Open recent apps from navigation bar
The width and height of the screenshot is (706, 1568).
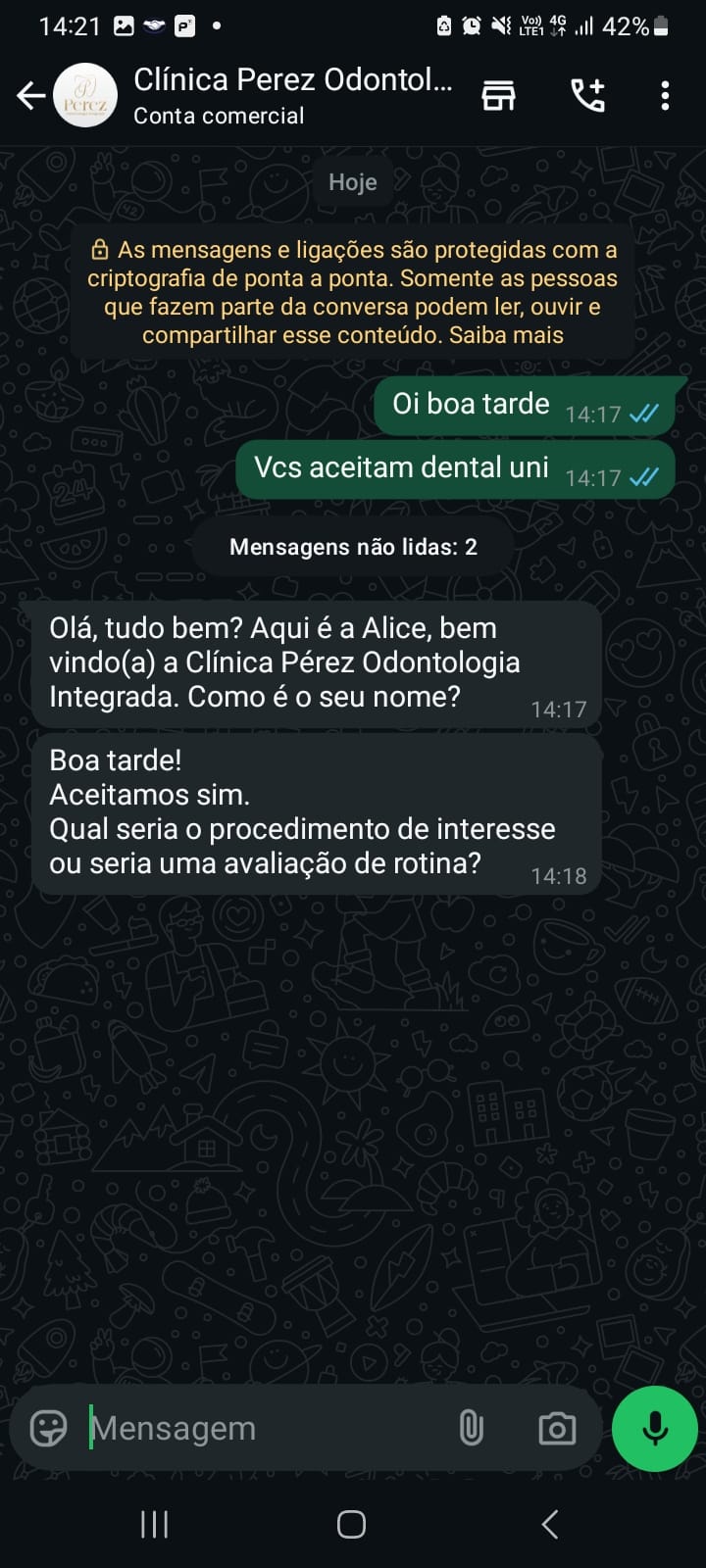pyautogui.click(x=154, y=1524)
